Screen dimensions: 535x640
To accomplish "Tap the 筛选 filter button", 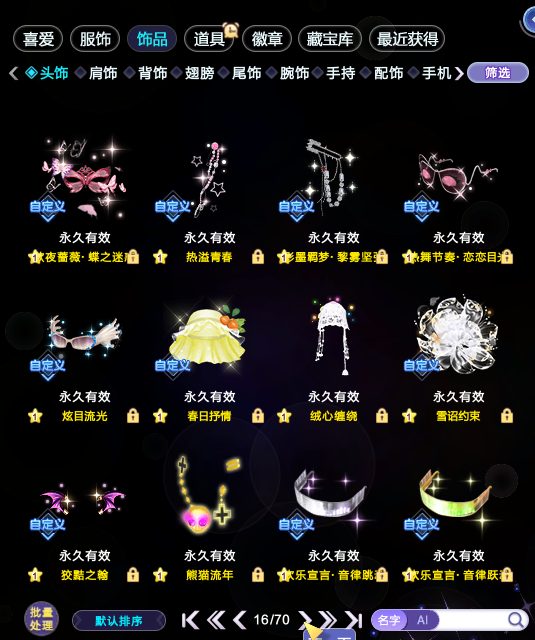I will click(497, 73).
